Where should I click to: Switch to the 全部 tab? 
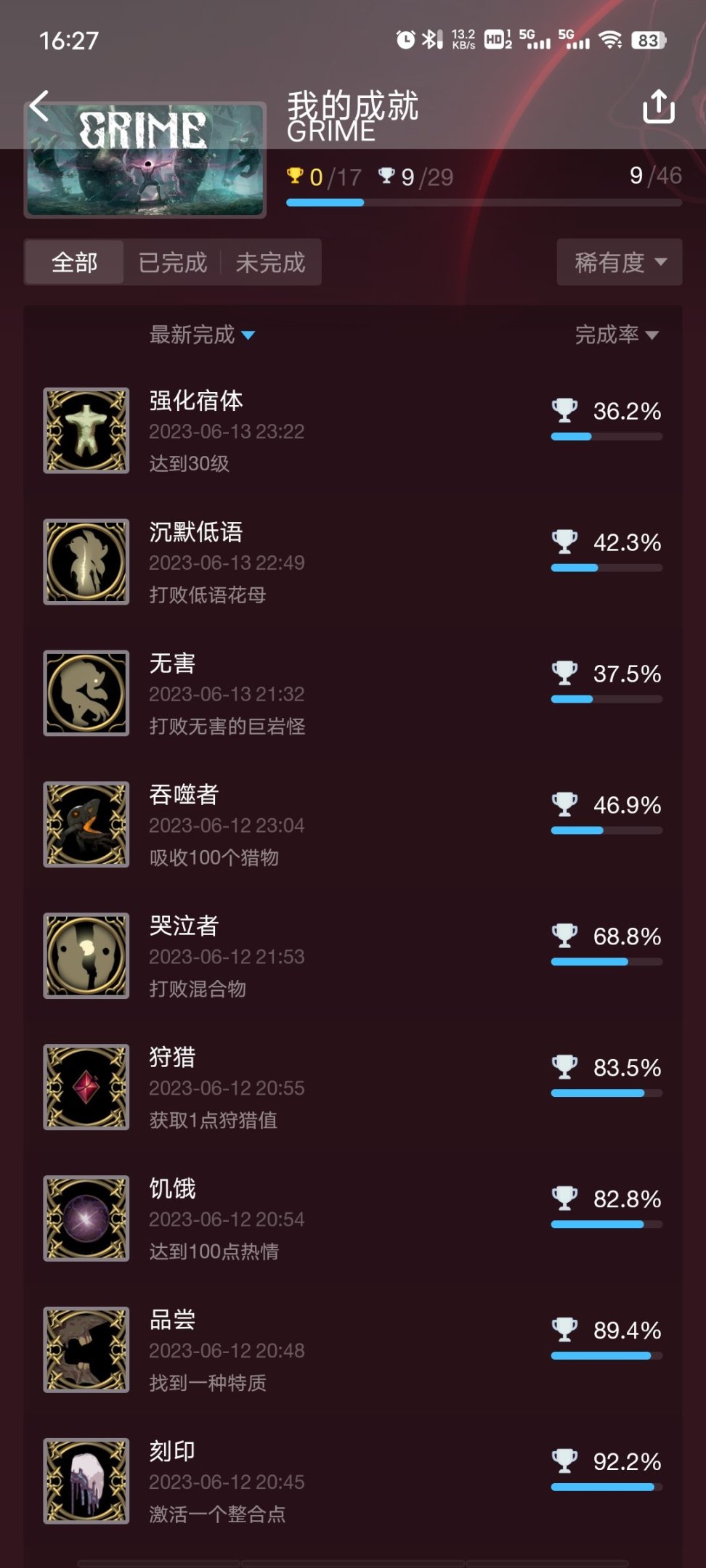tap(74, 262)
